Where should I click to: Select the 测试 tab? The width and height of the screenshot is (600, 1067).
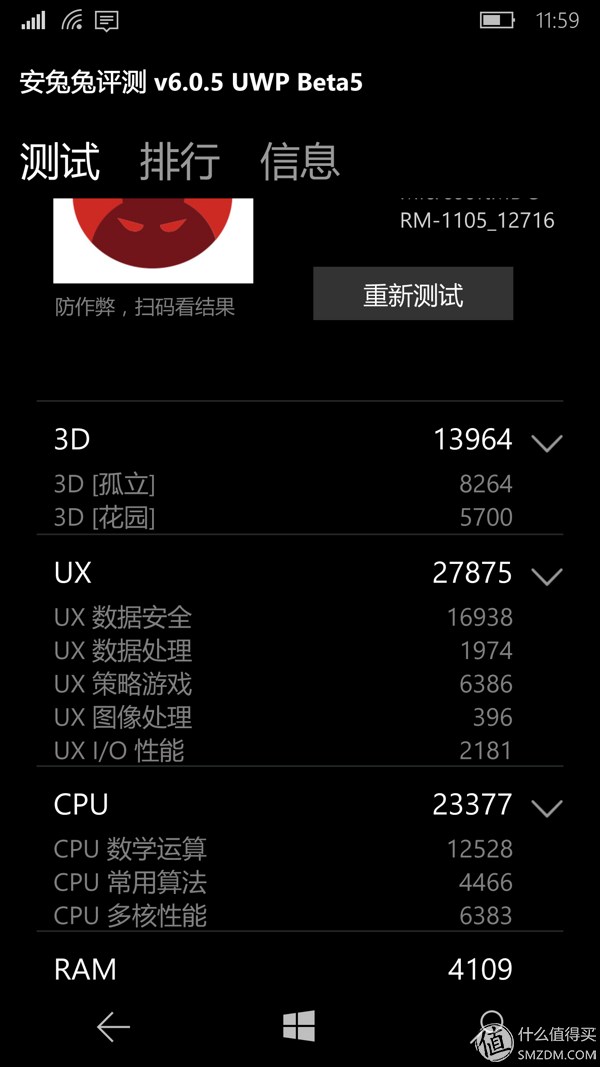[x=60, y=161]
